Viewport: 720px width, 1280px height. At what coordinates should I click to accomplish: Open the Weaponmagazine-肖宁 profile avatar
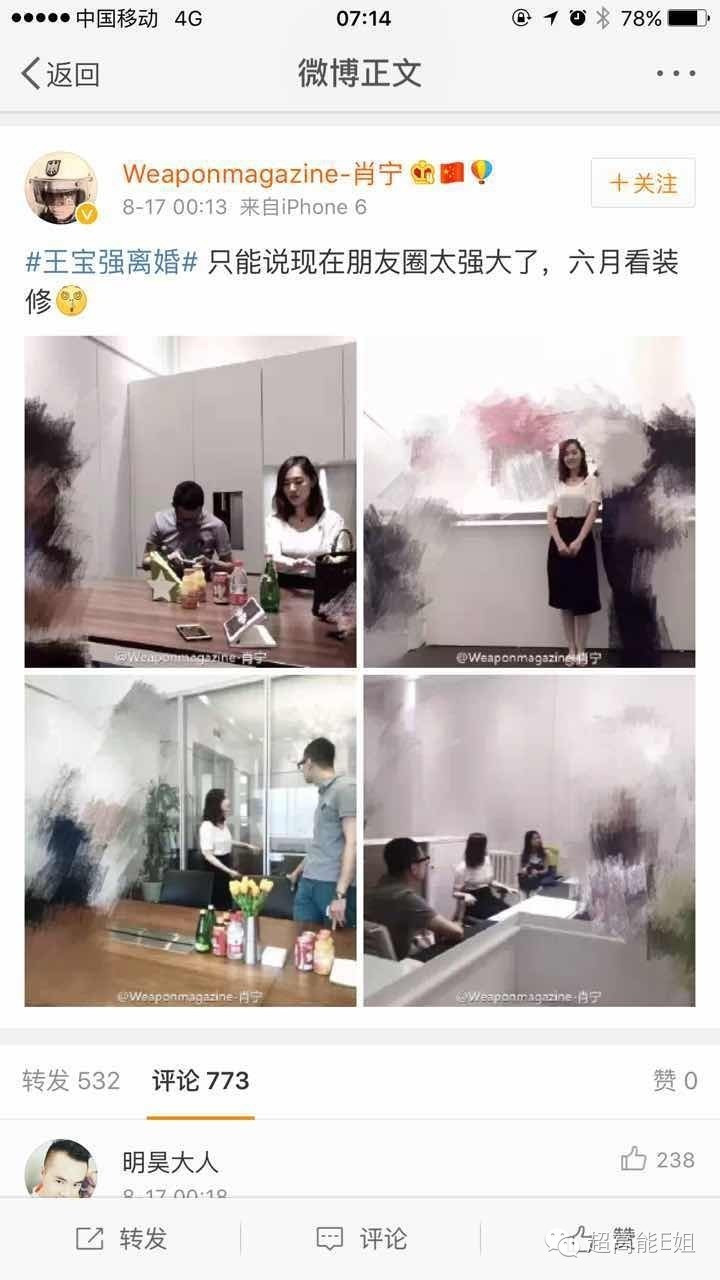click(x=60, y=188)
